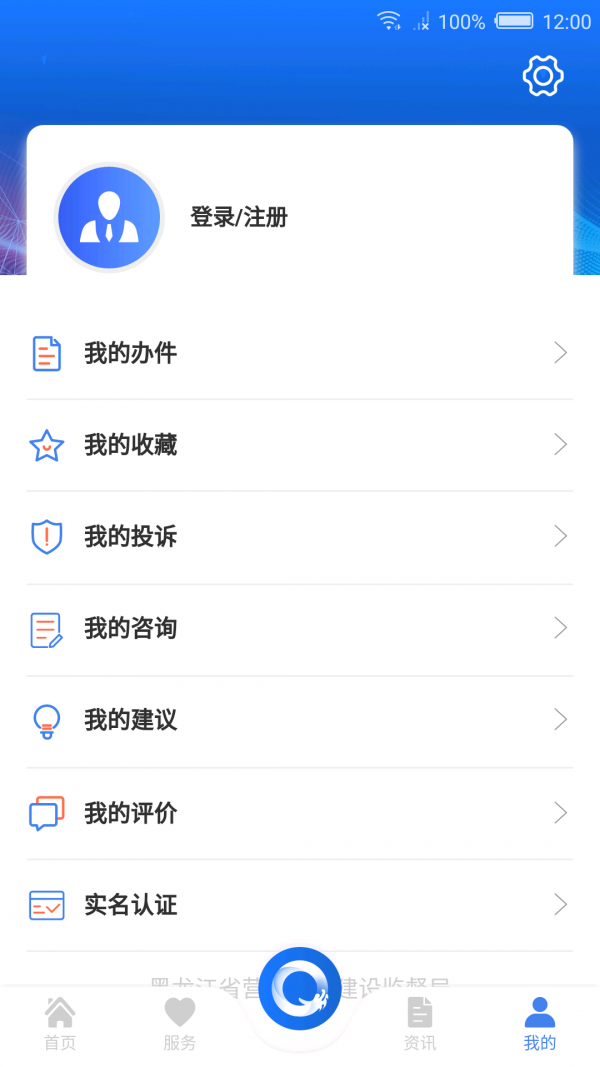Select the 我的 tab
Viewport: 600px width, 1067px height.
pos(540,1024)
